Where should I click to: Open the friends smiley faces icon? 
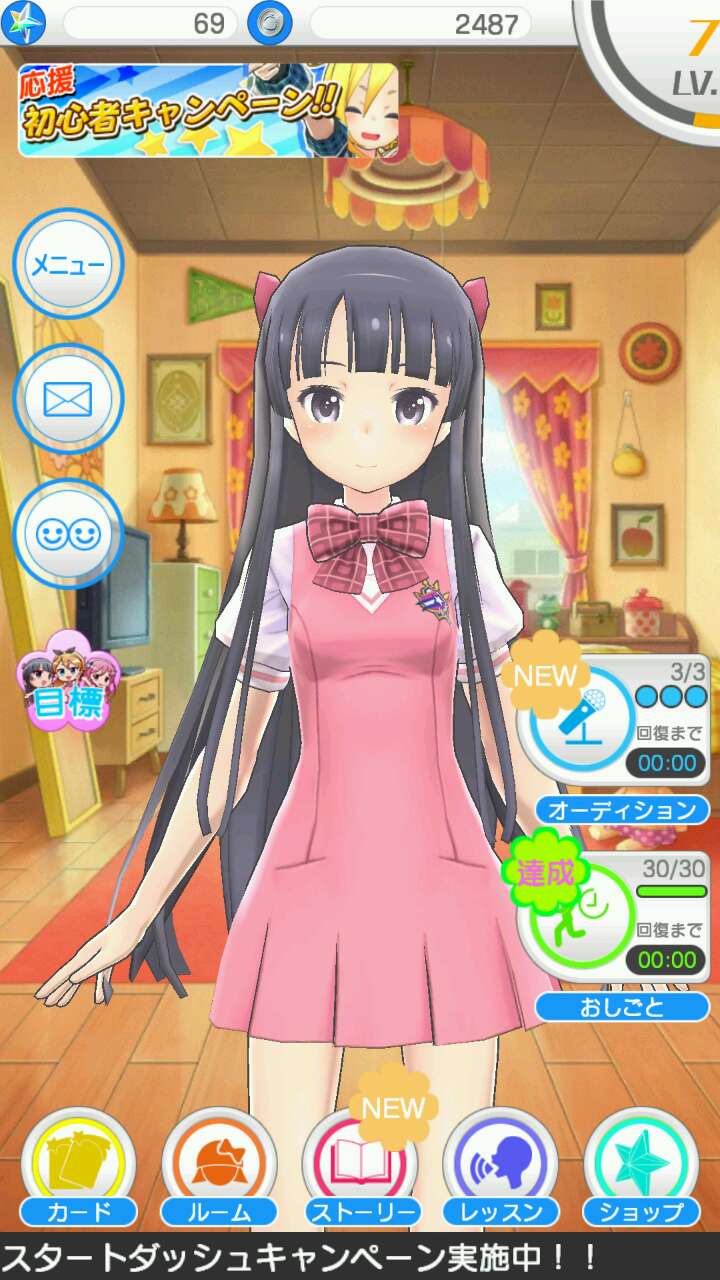coord(68,534)
